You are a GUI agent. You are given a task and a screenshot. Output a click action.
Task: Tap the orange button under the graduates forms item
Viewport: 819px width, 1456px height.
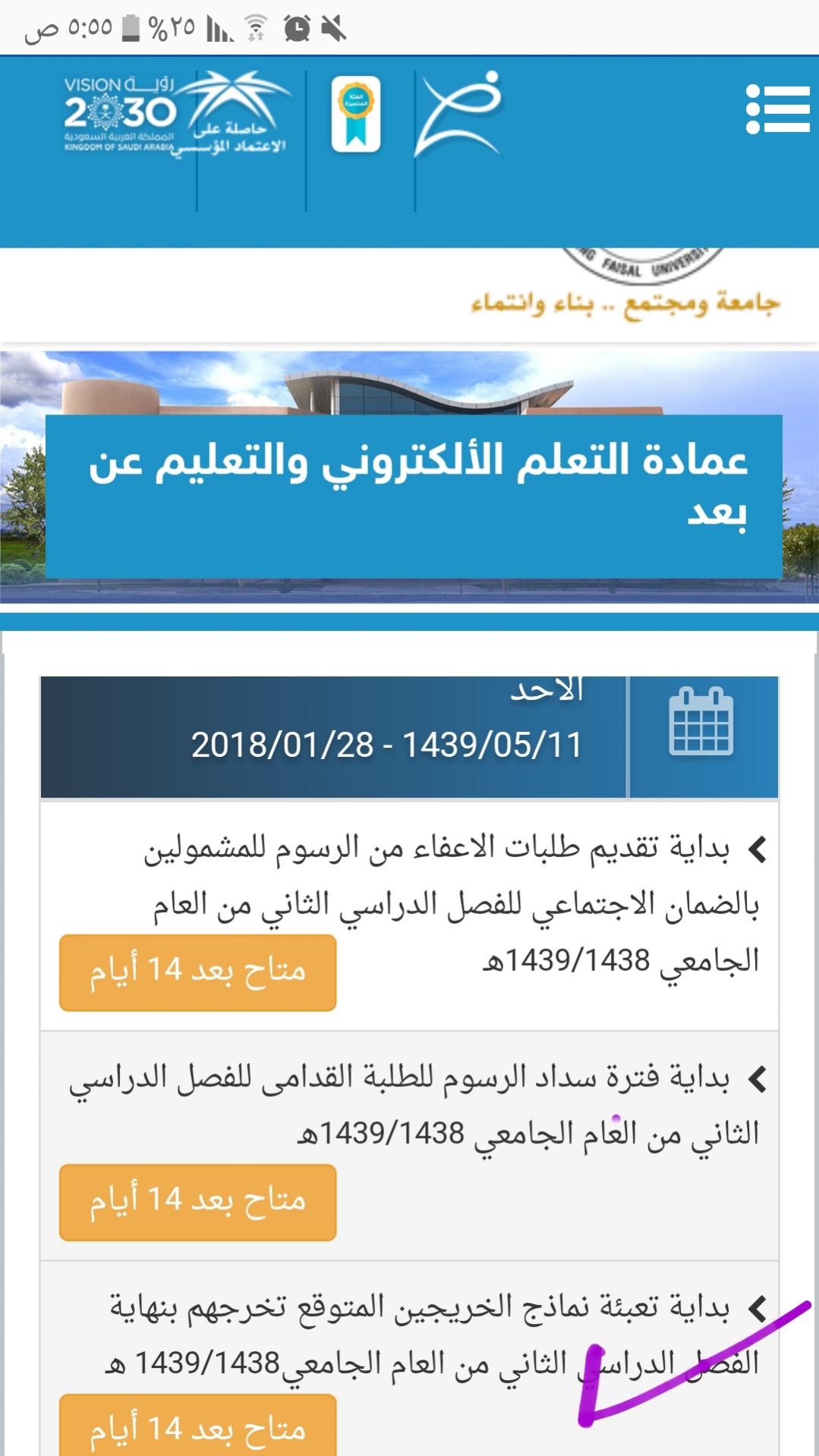tap(197, 1426)
